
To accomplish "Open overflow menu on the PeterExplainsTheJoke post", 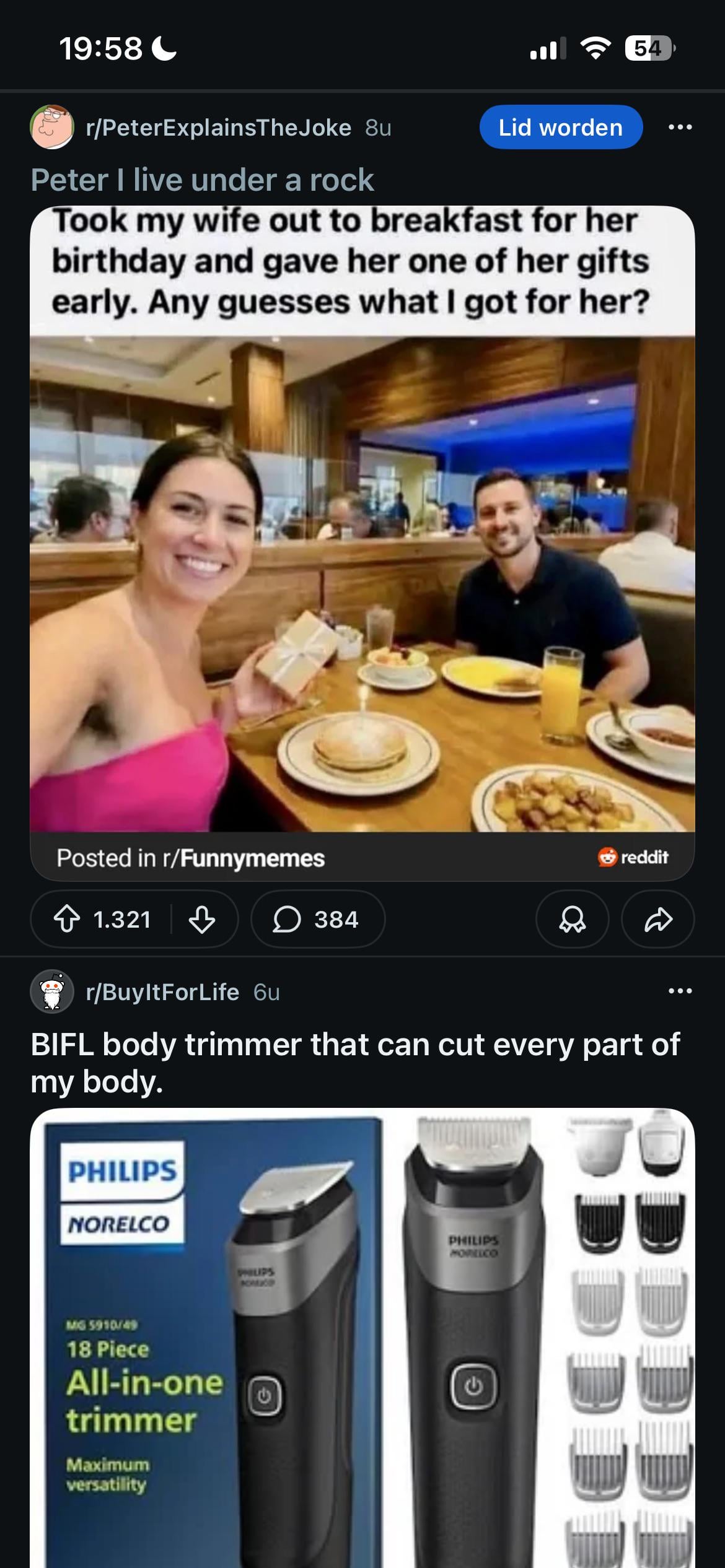I will [x=680, y=128].
